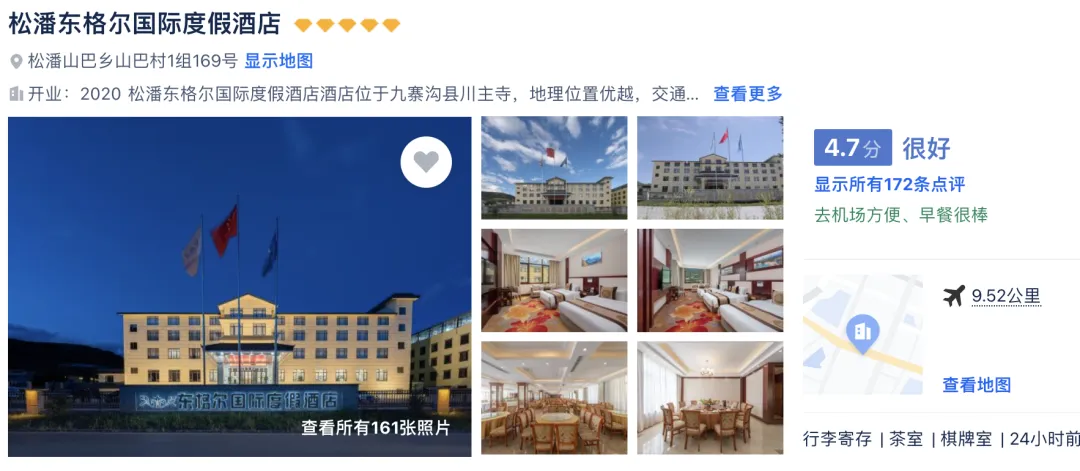This screenshot has width=1080, height=471.
Task: View all photos via 查看所有161张照片
Action: [x=376, y=428]
